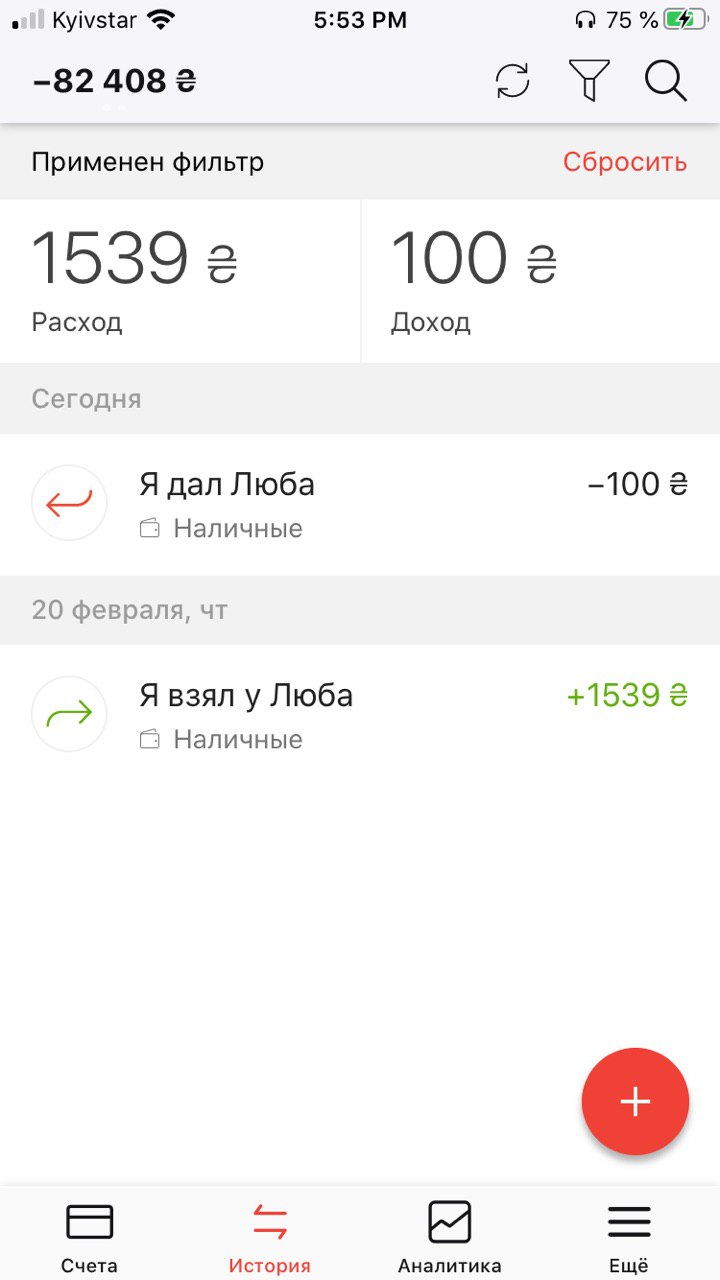Open the filter funnel icon

click(589, 80)
